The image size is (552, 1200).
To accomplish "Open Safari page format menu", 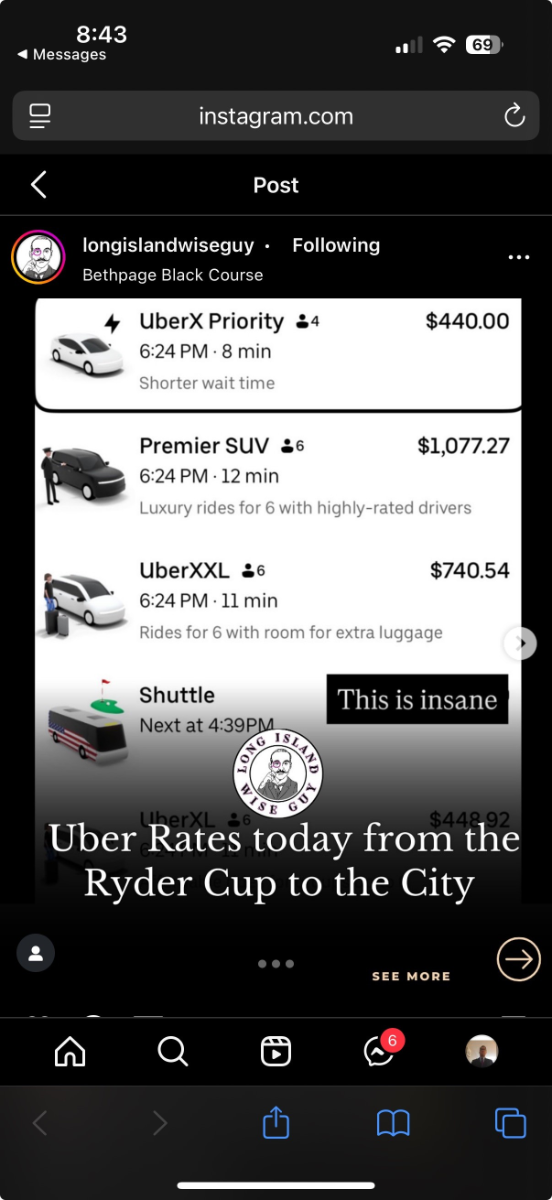I will pyautogui.click(x=40, y=116).
